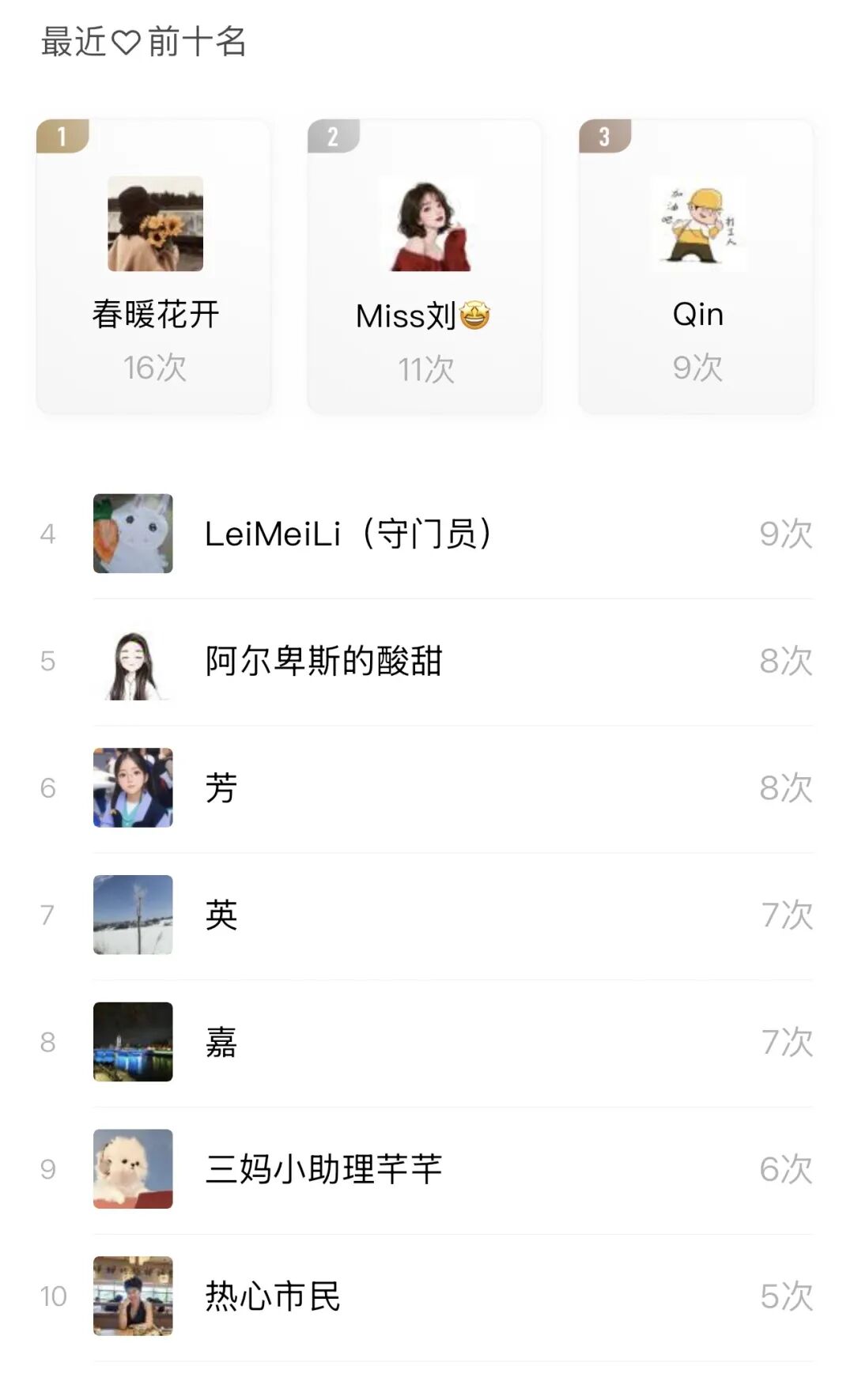Open the second-place card for Miss刘
Image resolution: width=854 pixels, height=1400 pixels.
425,267
